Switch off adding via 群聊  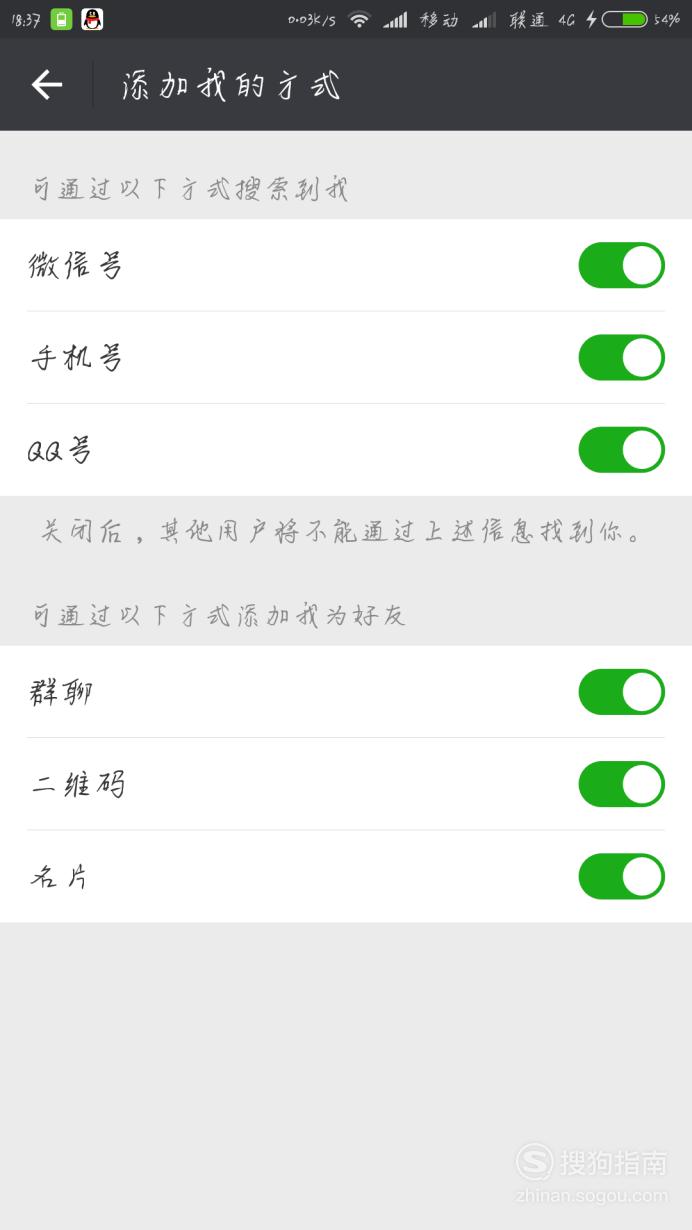(x=621, y=692)
